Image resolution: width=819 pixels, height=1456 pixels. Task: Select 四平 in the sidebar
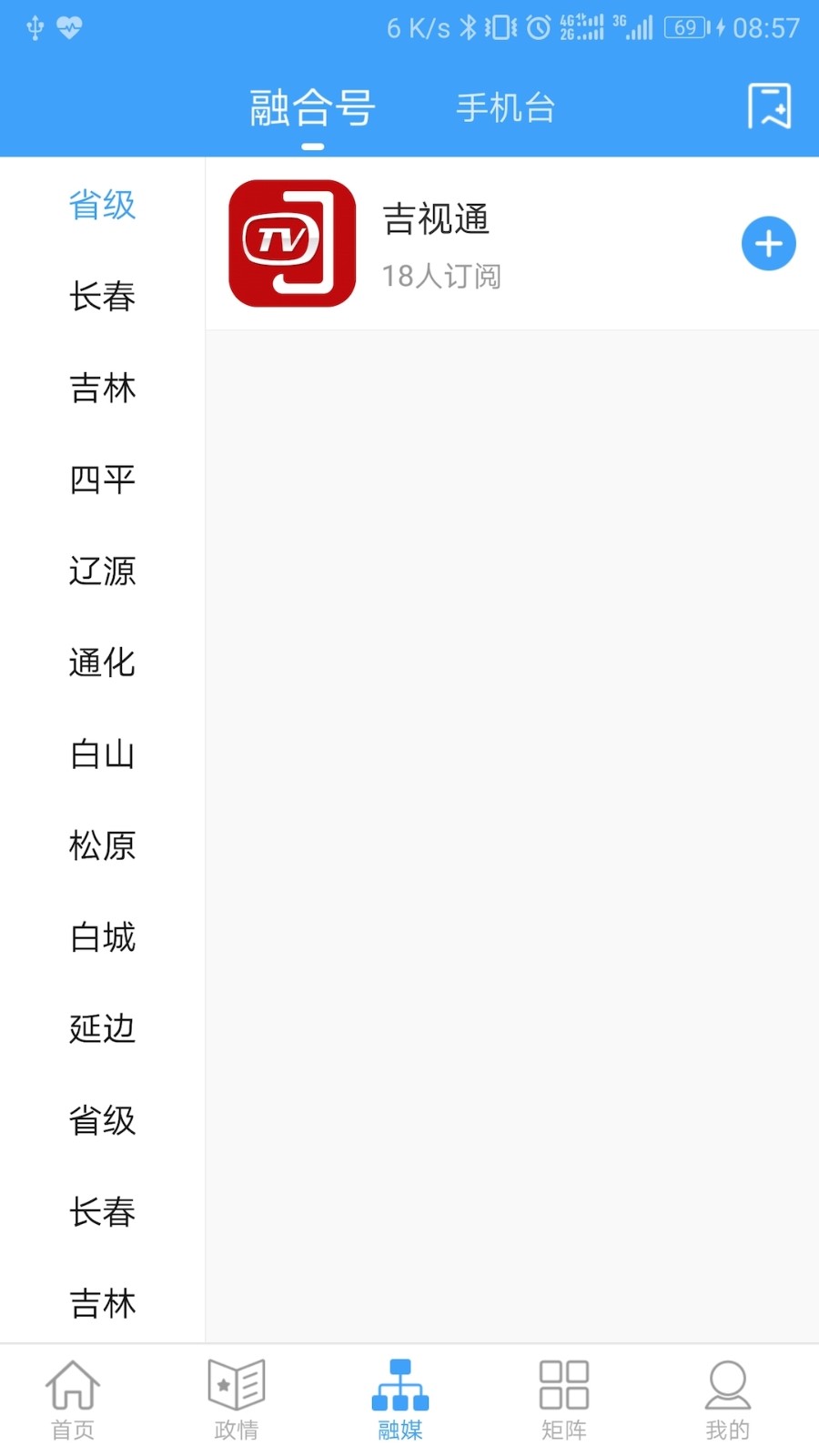click(x=102, y=480)
